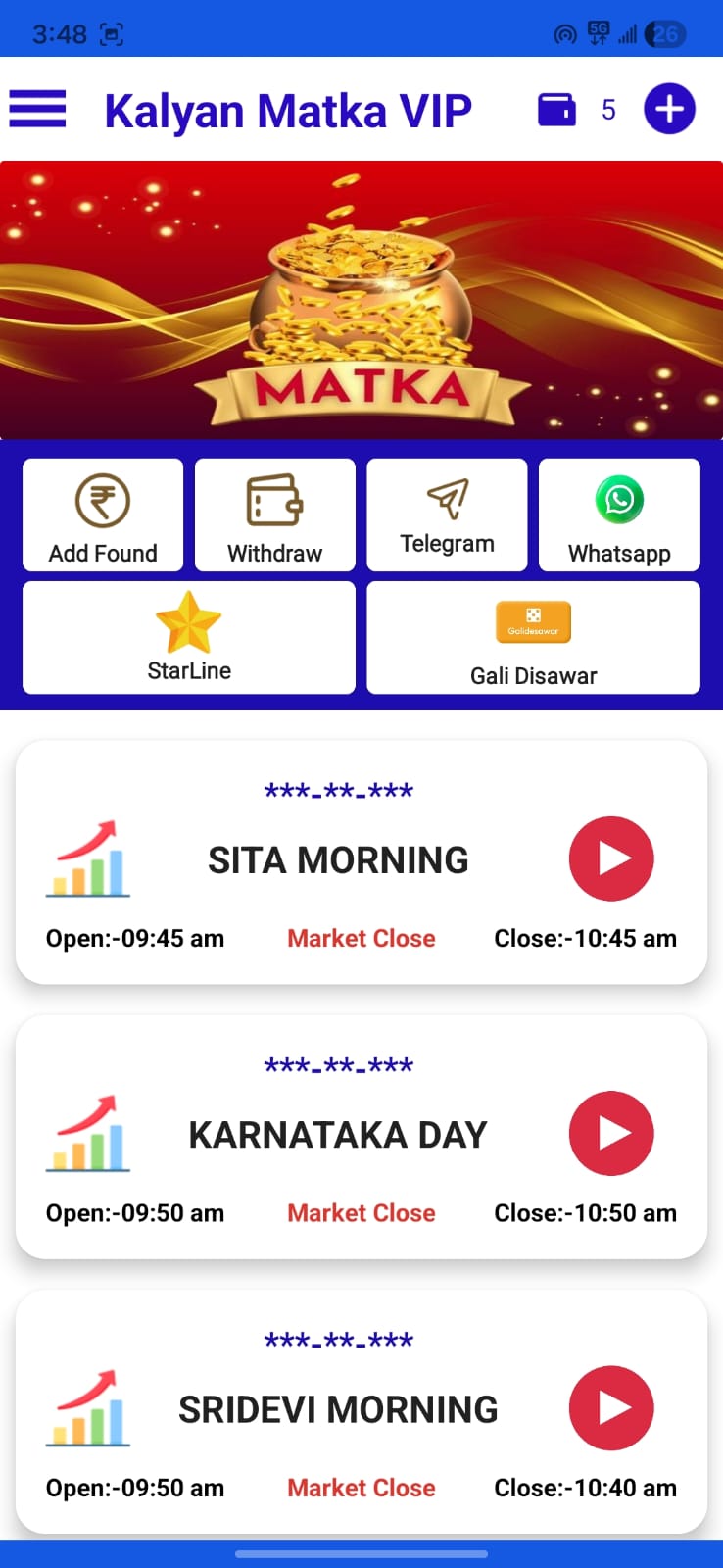
Task: Open the Telegram channel tile
Action: (x=447, y=515)
